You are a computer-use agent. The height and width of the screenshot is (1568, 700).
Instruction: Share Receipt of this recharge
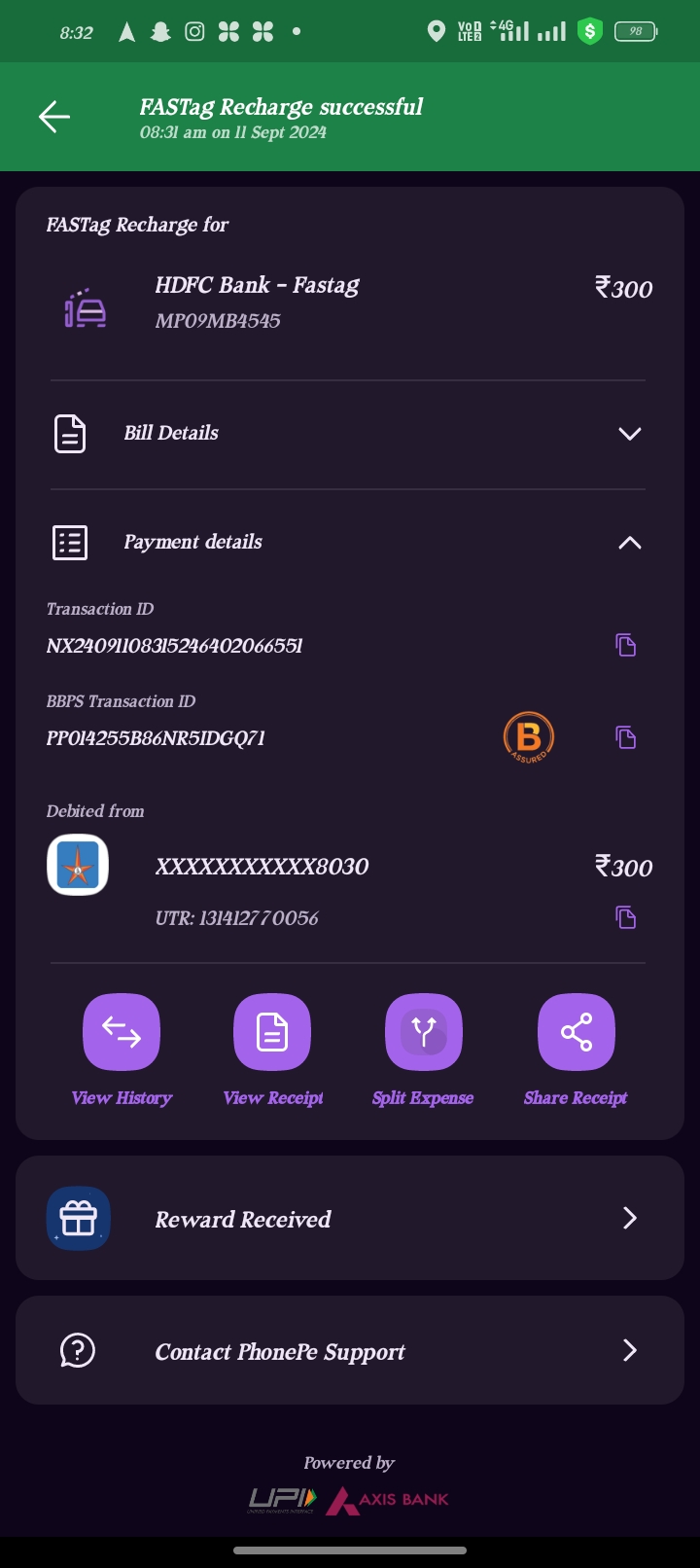click(576, 1051)
